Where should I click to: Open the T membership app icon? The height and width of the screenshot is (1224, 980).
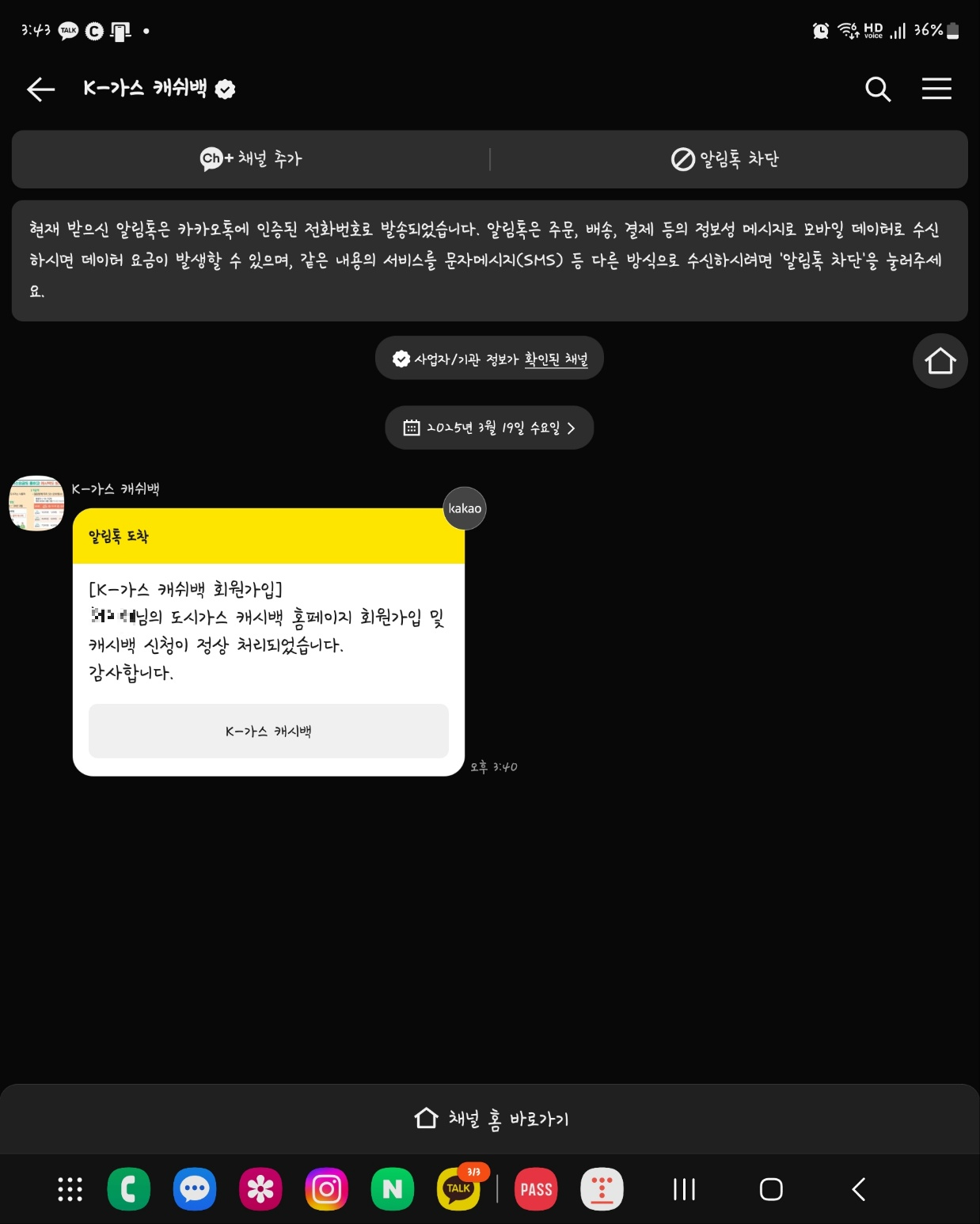[602, 1188]
